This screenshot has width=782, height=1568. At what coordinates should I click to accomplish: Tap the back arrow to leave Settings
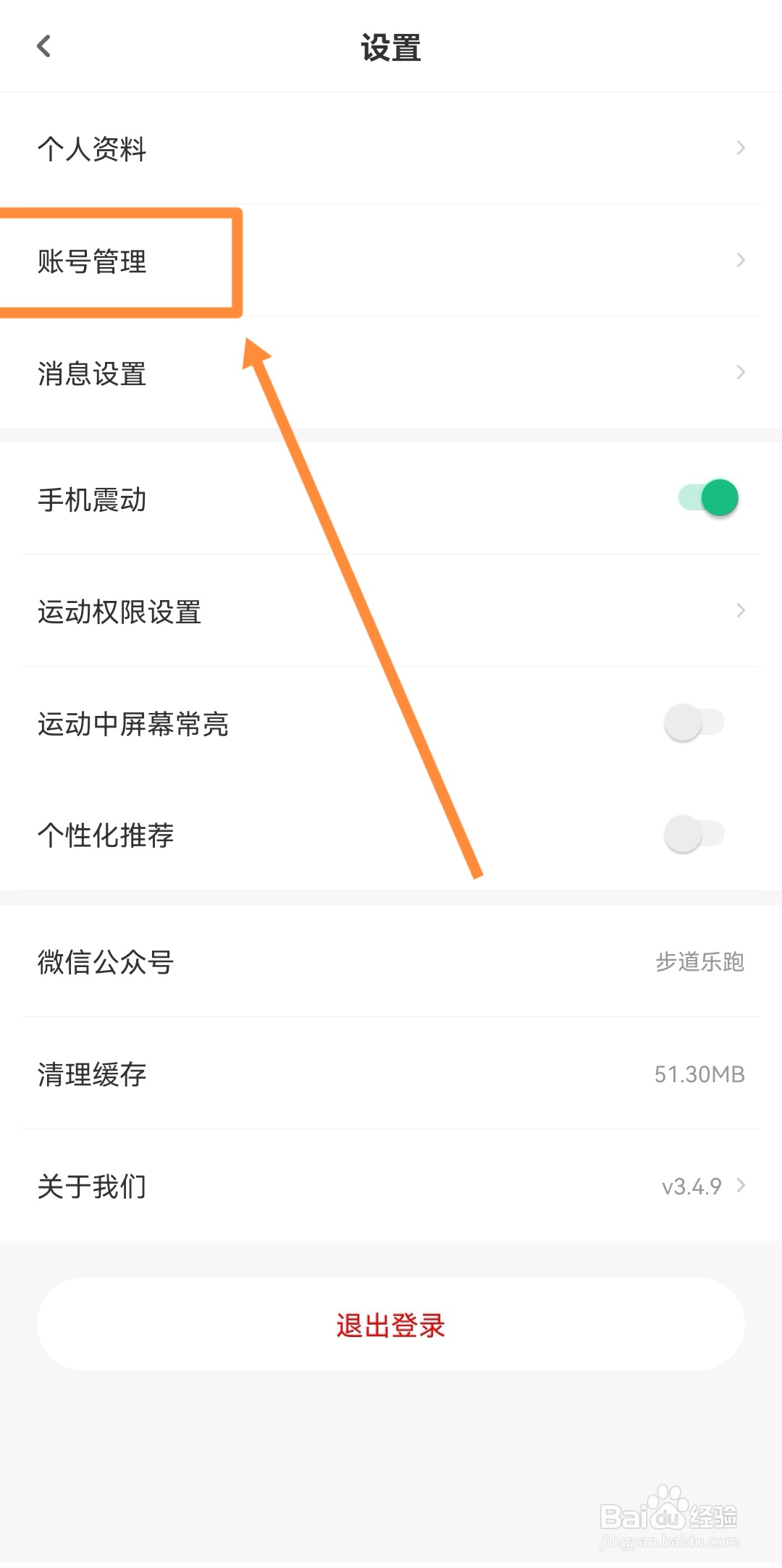click(45, 46)
